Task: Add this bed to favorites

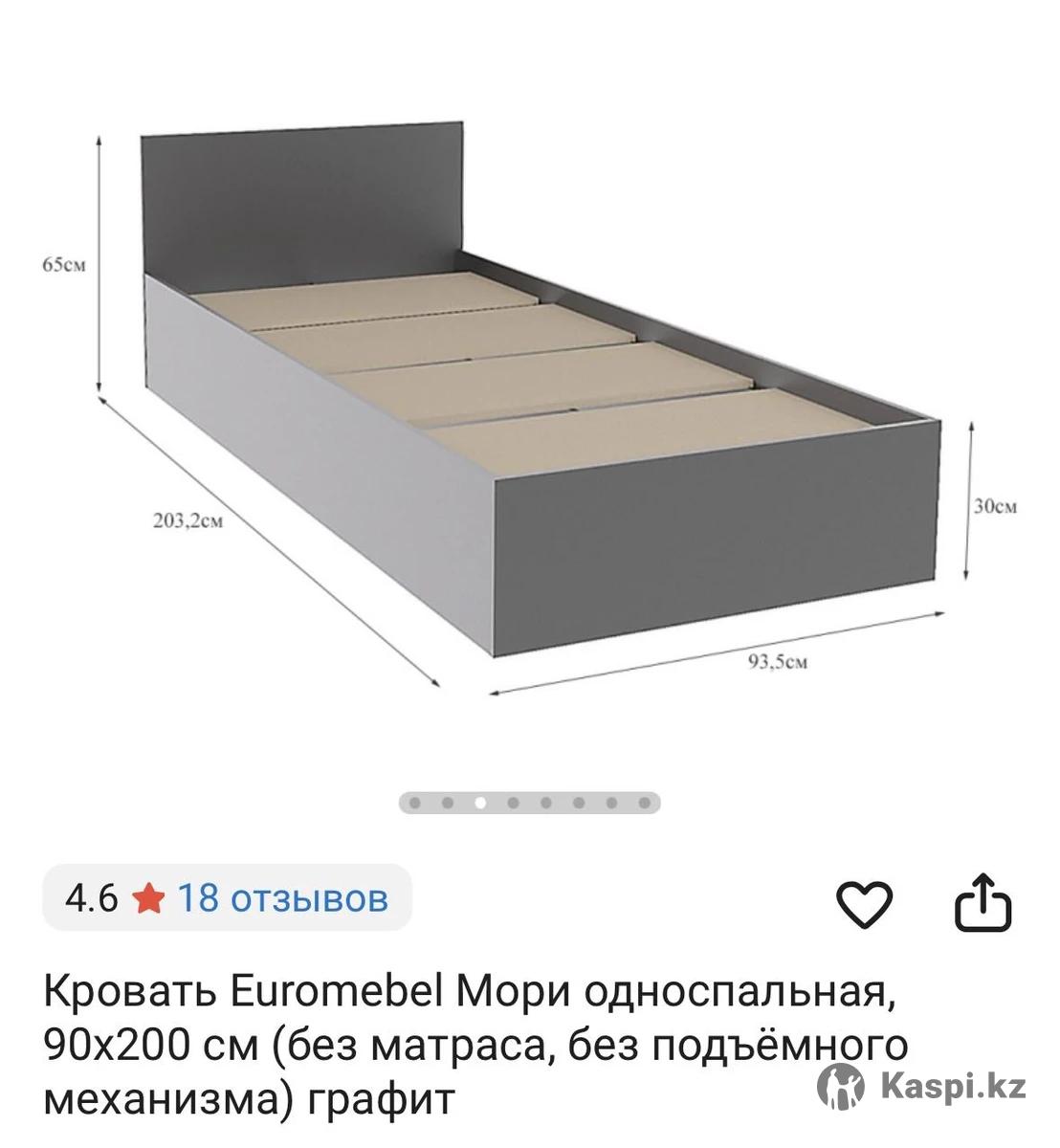Action: pos(864,901)
